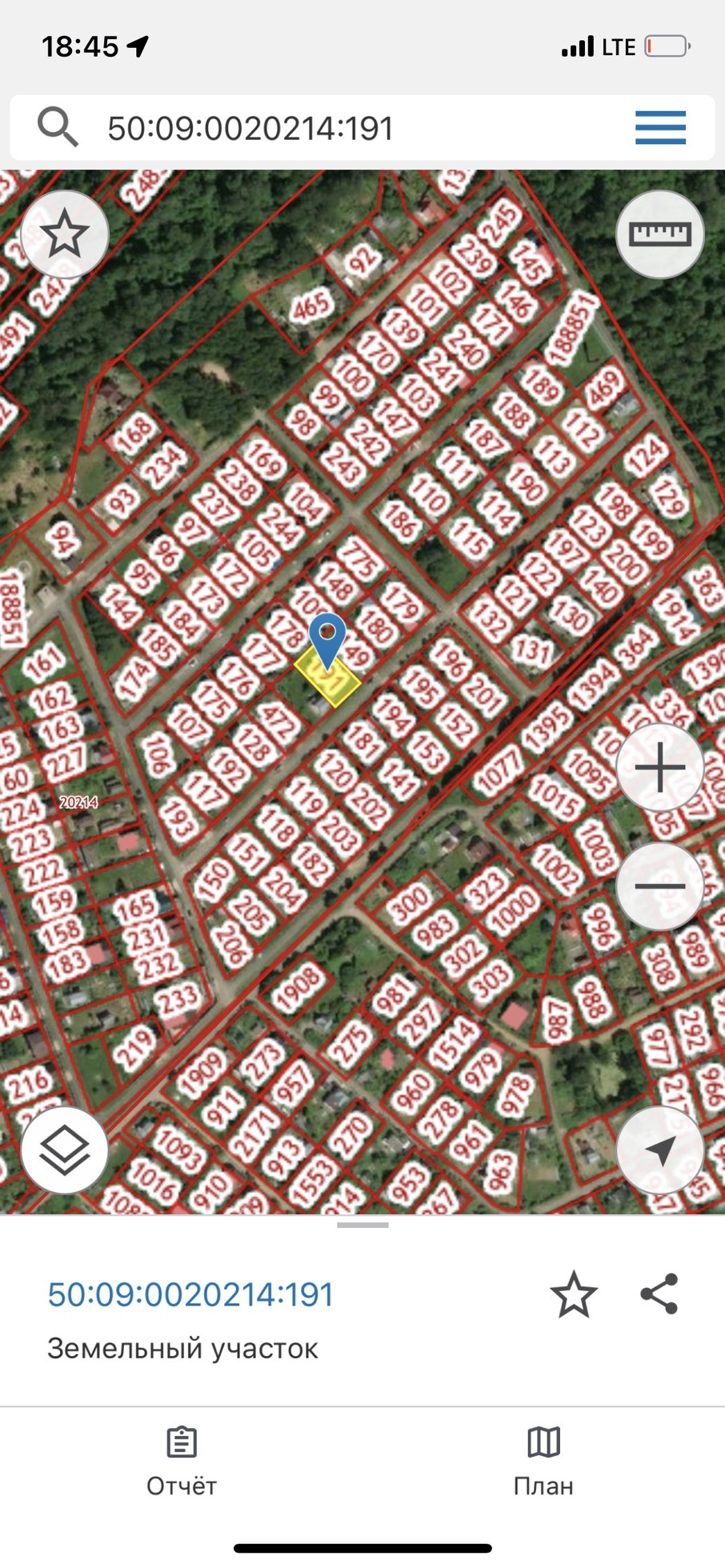
Task: Open favorites star button on map
Action: [65, 234]
